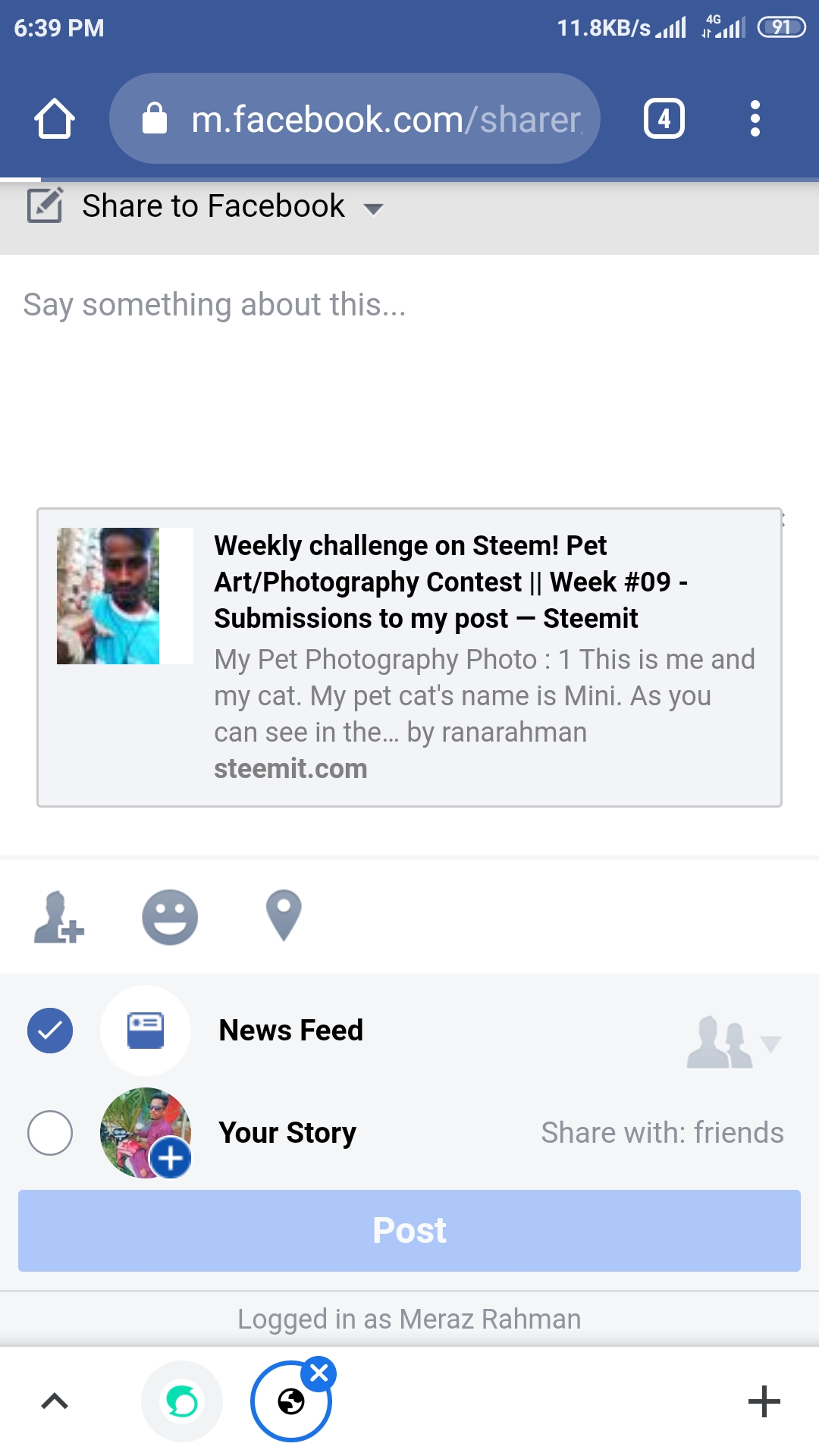
Task: Tap the m.facebook.com address bar
Action: (355, 118)
